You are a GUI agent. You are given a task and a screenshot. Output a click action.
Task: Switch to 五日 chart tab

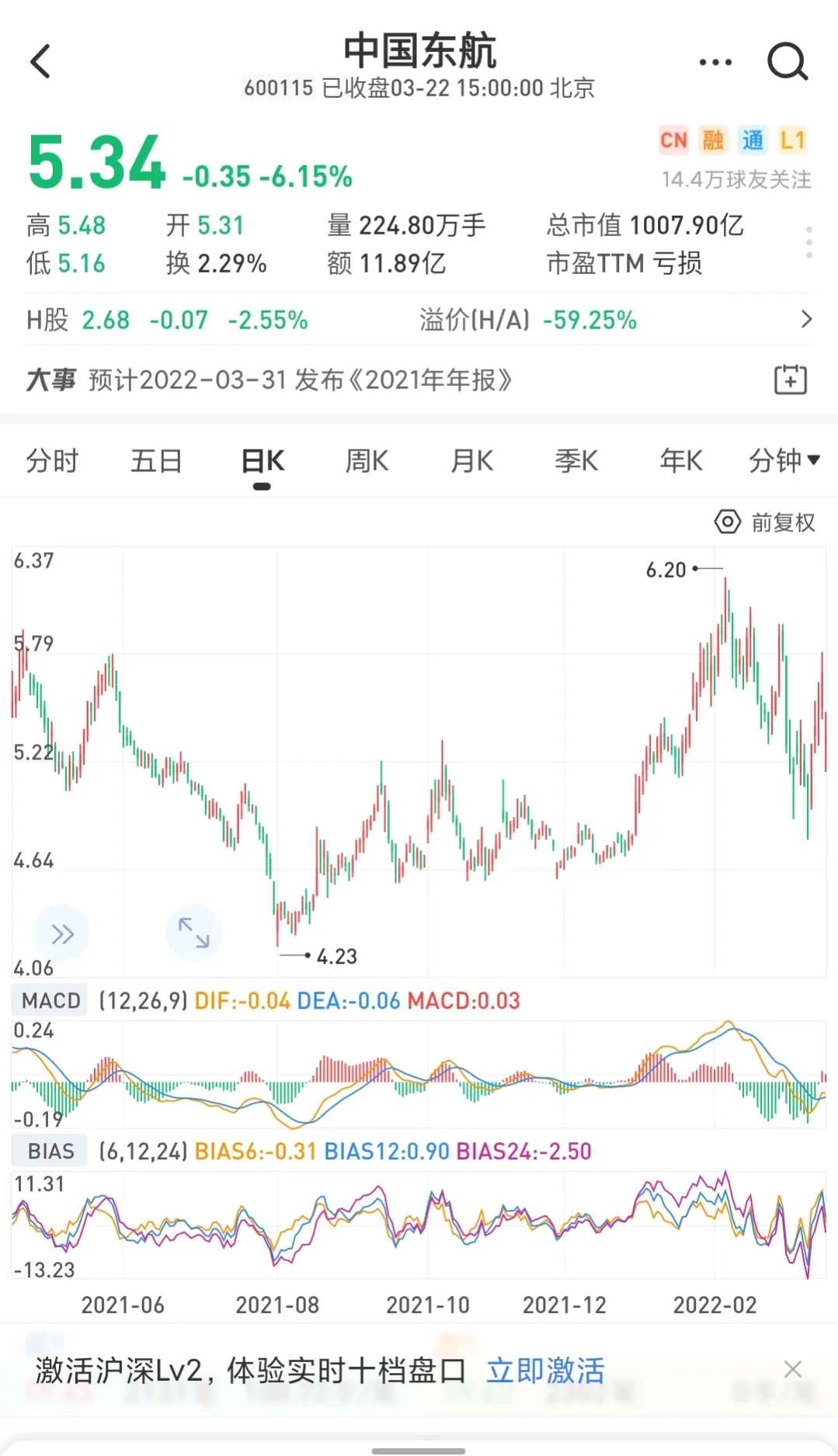pos(157,461)
